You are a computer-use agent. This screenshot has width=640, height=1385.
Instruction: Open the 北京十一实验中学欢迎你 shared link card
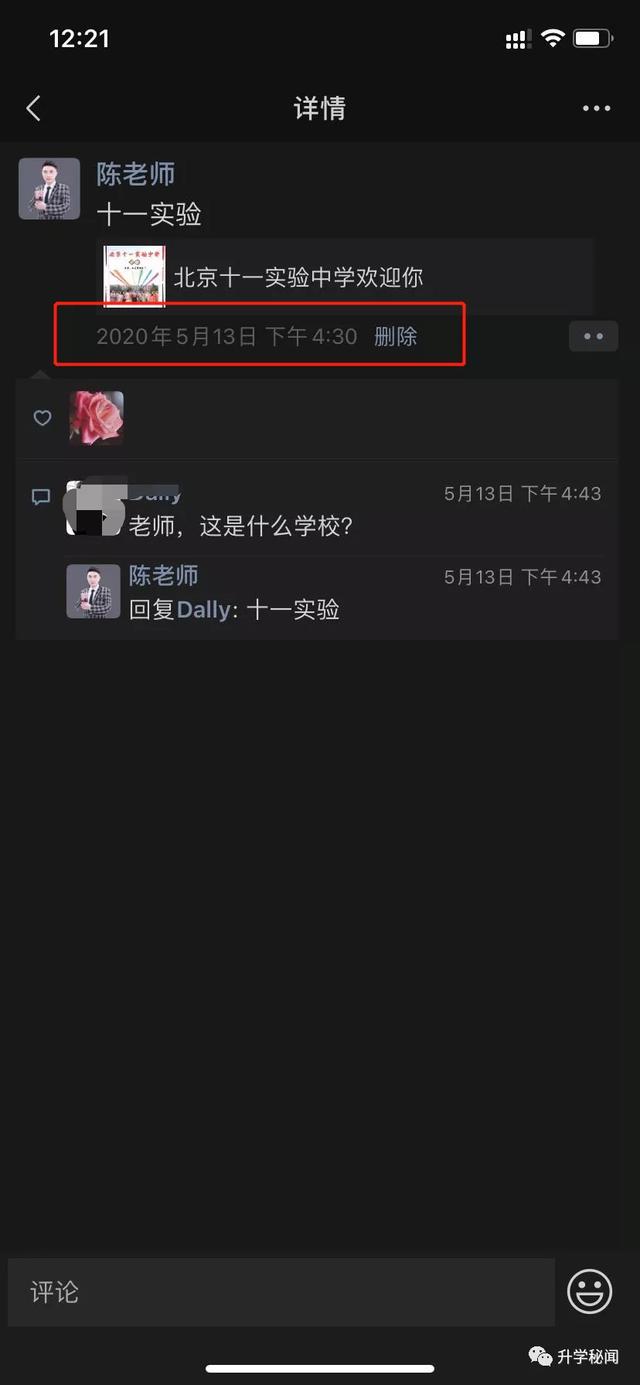pos(345,277)
